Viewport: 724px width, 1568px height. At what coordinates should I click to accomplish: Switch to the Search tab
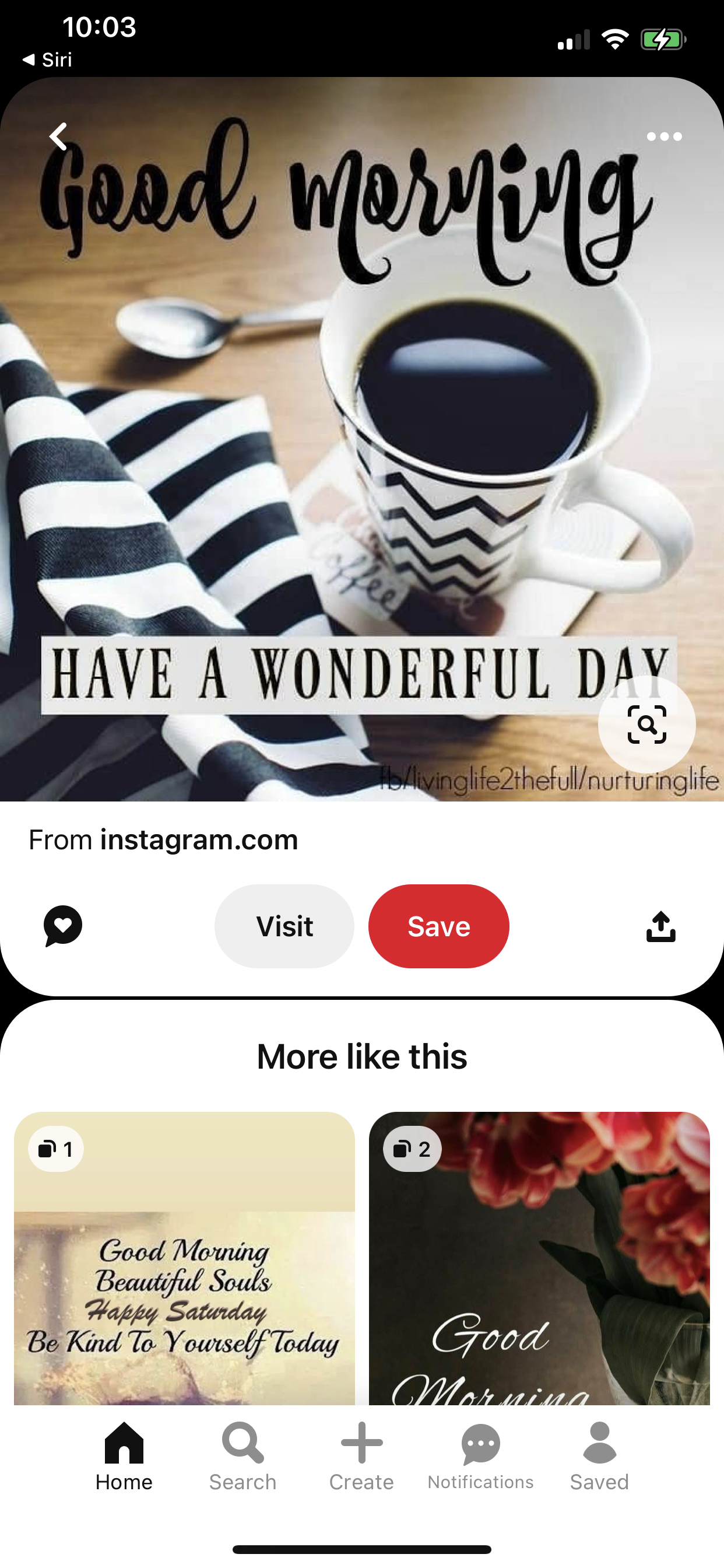coord(242,1456)
